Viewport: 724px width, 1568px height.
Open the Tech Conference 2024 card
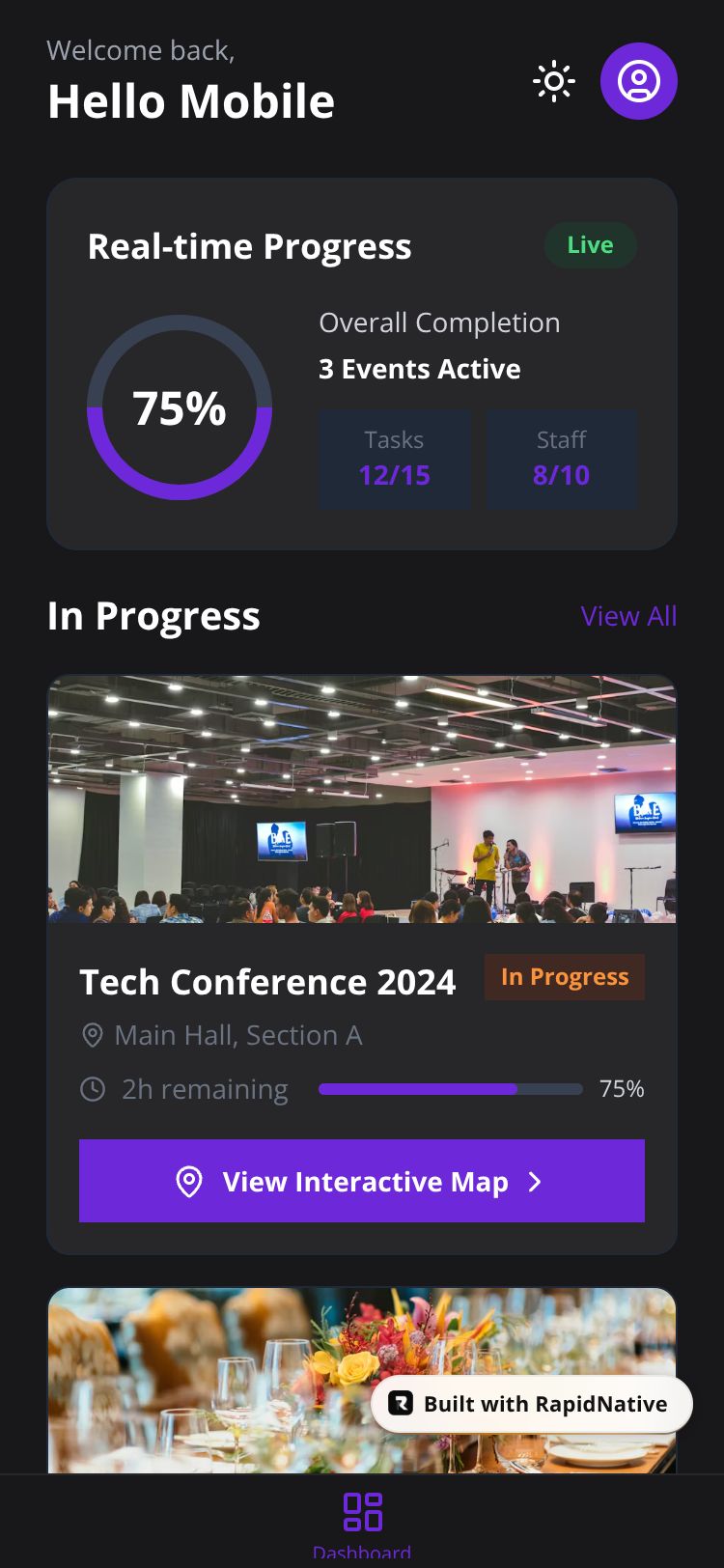tap(267, 983)
